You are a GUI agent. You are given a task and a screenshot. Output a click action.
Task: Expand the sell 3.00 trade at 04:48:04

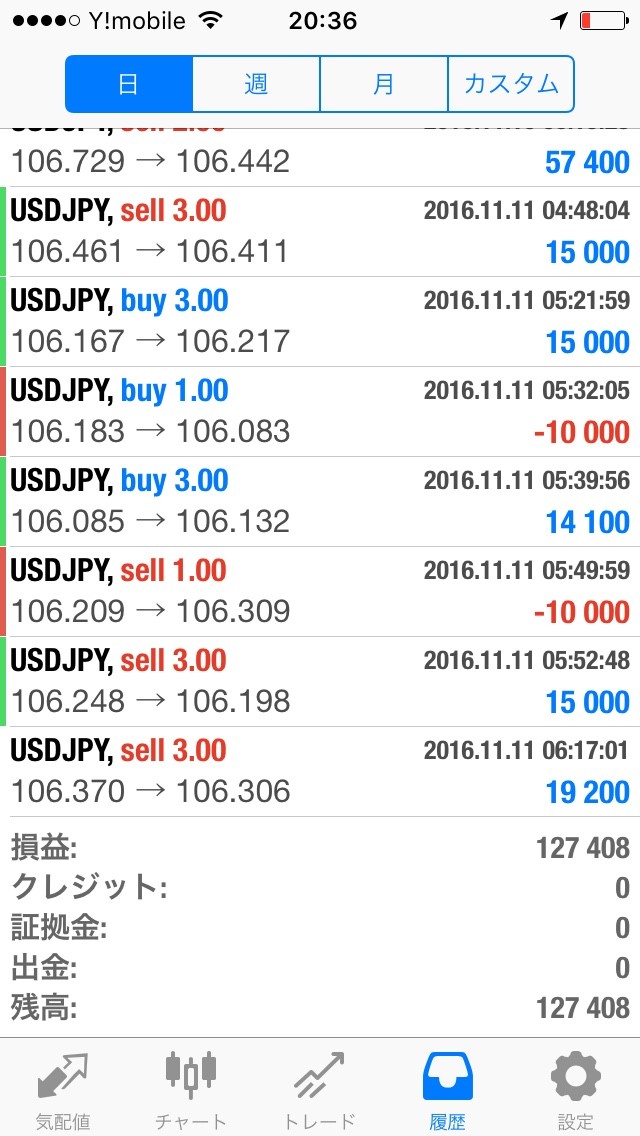[x=320, y=232]
